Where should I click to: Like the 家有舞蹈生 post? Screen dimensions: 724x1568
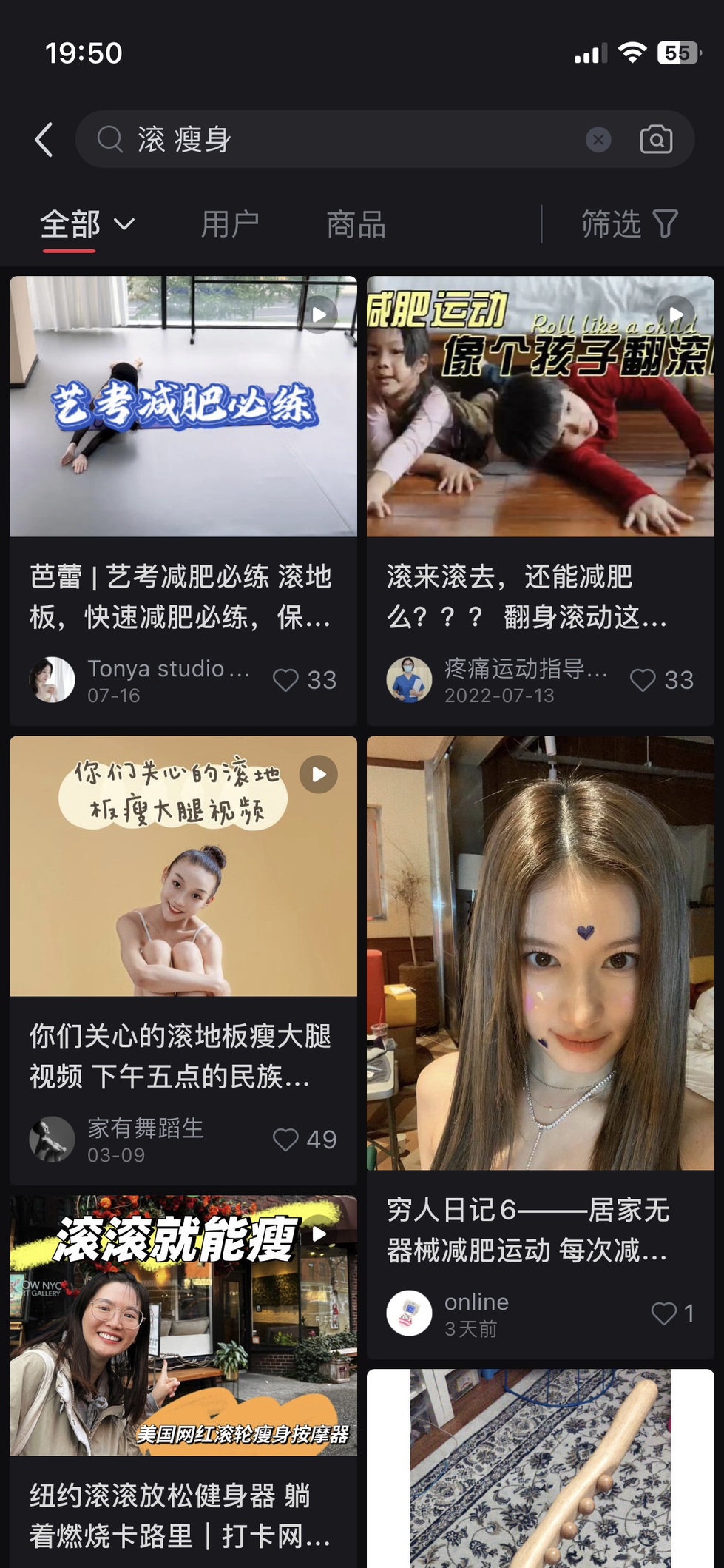coord(286,1140)
